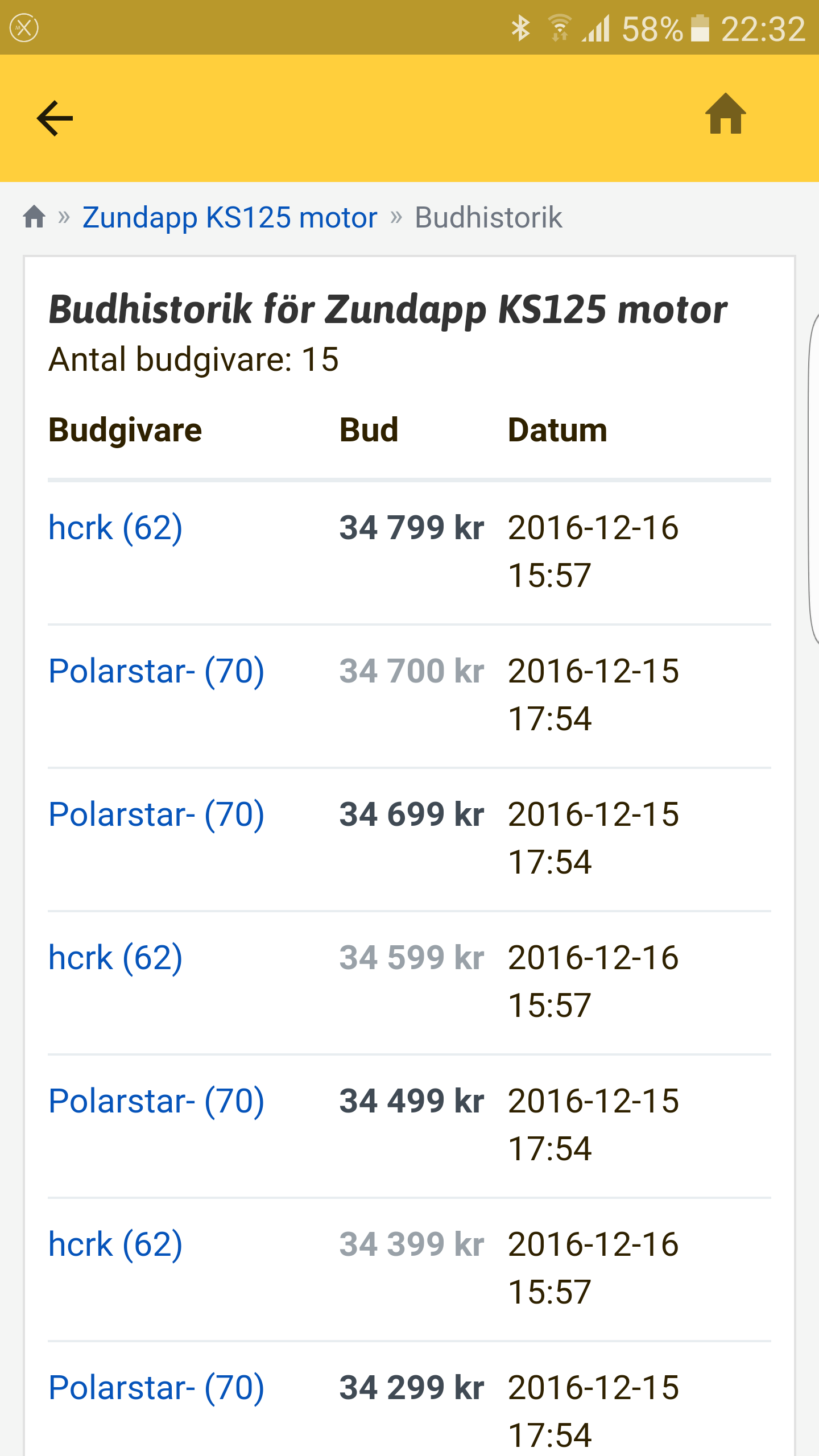View hcrk (62) profile on 34 399 kr bid

click(x=115, y=1244)
